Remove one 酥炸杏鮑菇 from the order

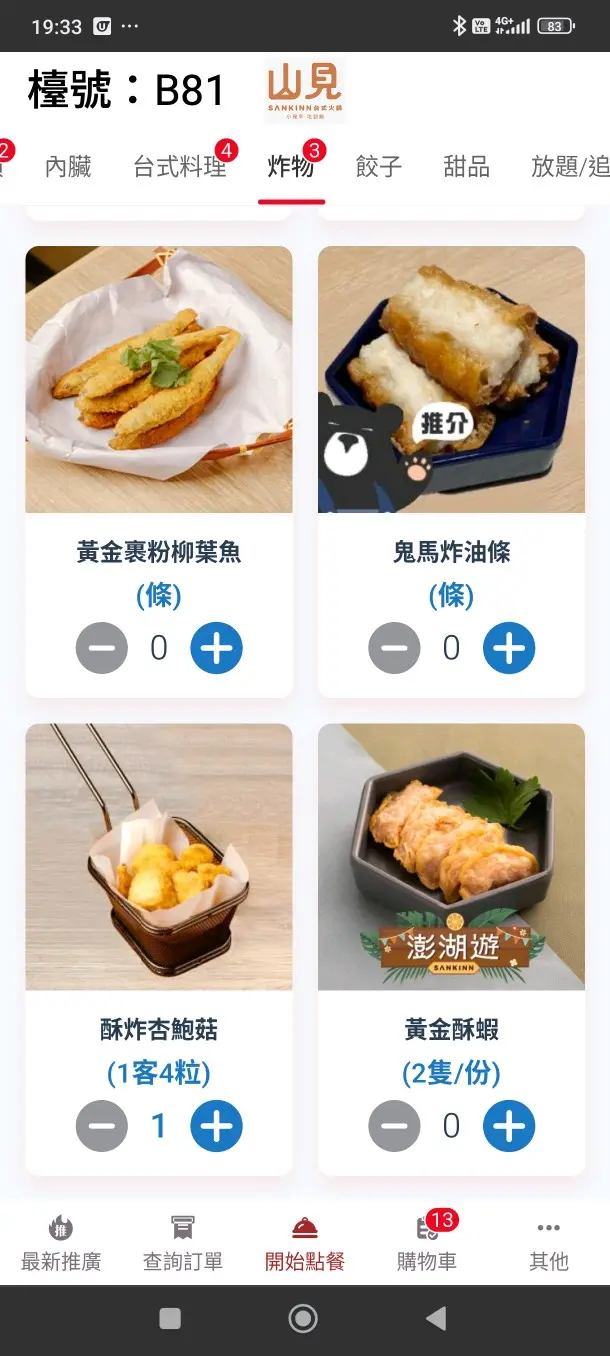102,1126
